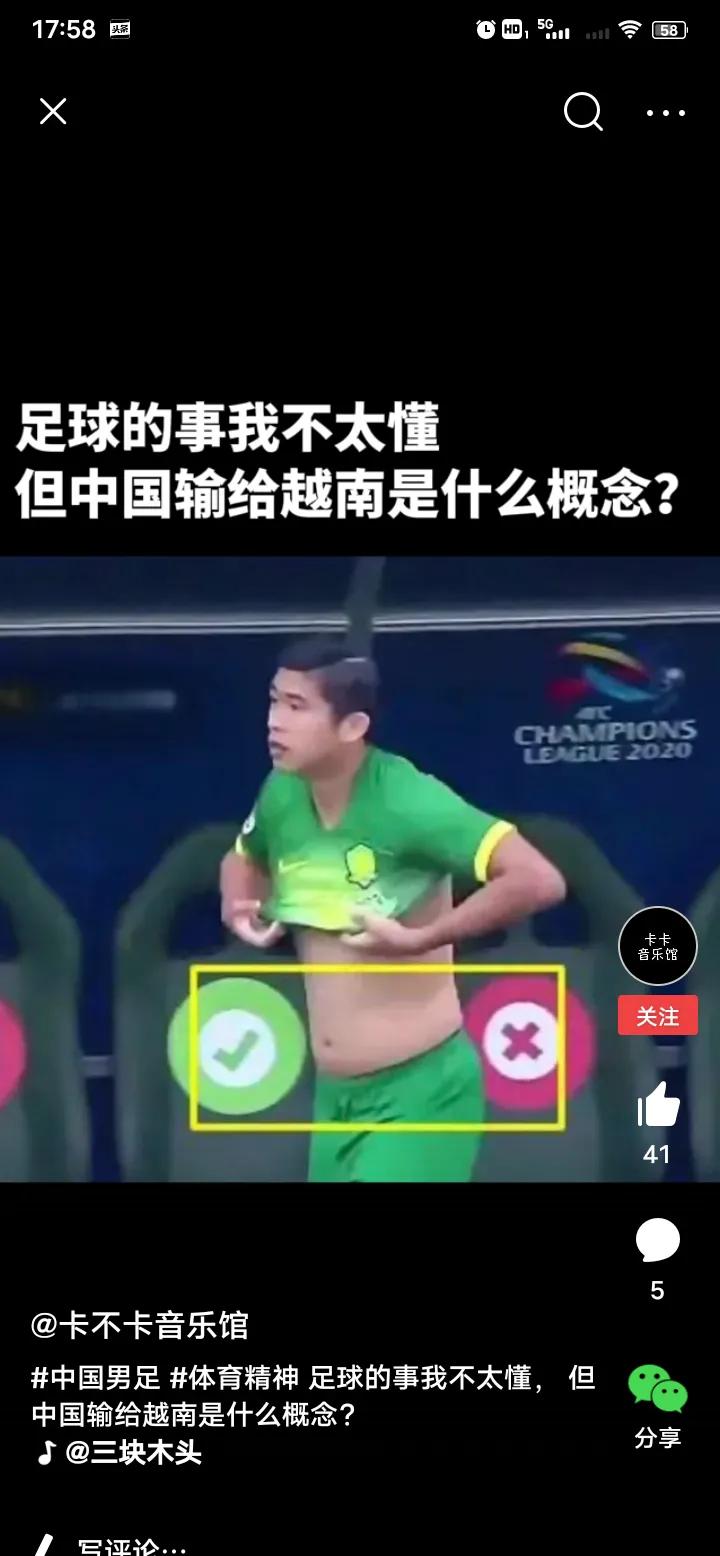Open the three-dot overflow menu
The image size is (720, 1556).
pos(666,113)
